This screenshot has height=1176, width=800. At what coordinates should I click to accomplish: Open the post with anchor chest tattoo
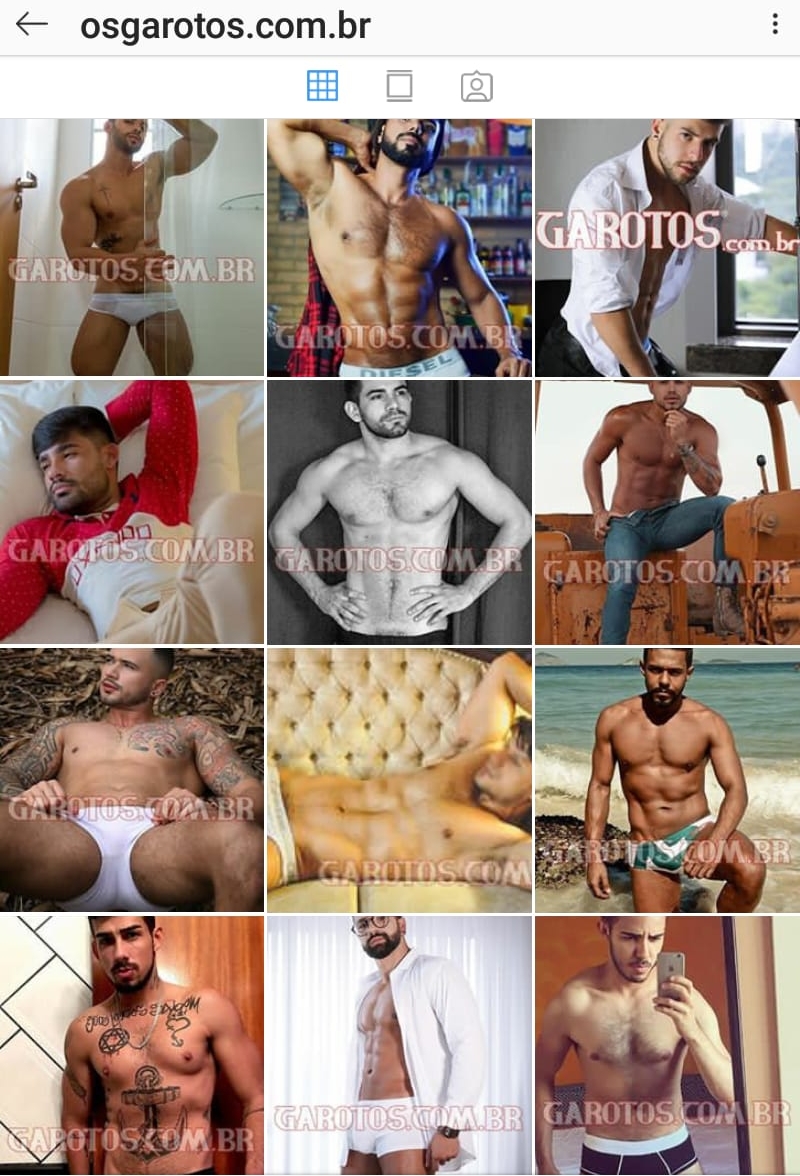coord(132,1045)
